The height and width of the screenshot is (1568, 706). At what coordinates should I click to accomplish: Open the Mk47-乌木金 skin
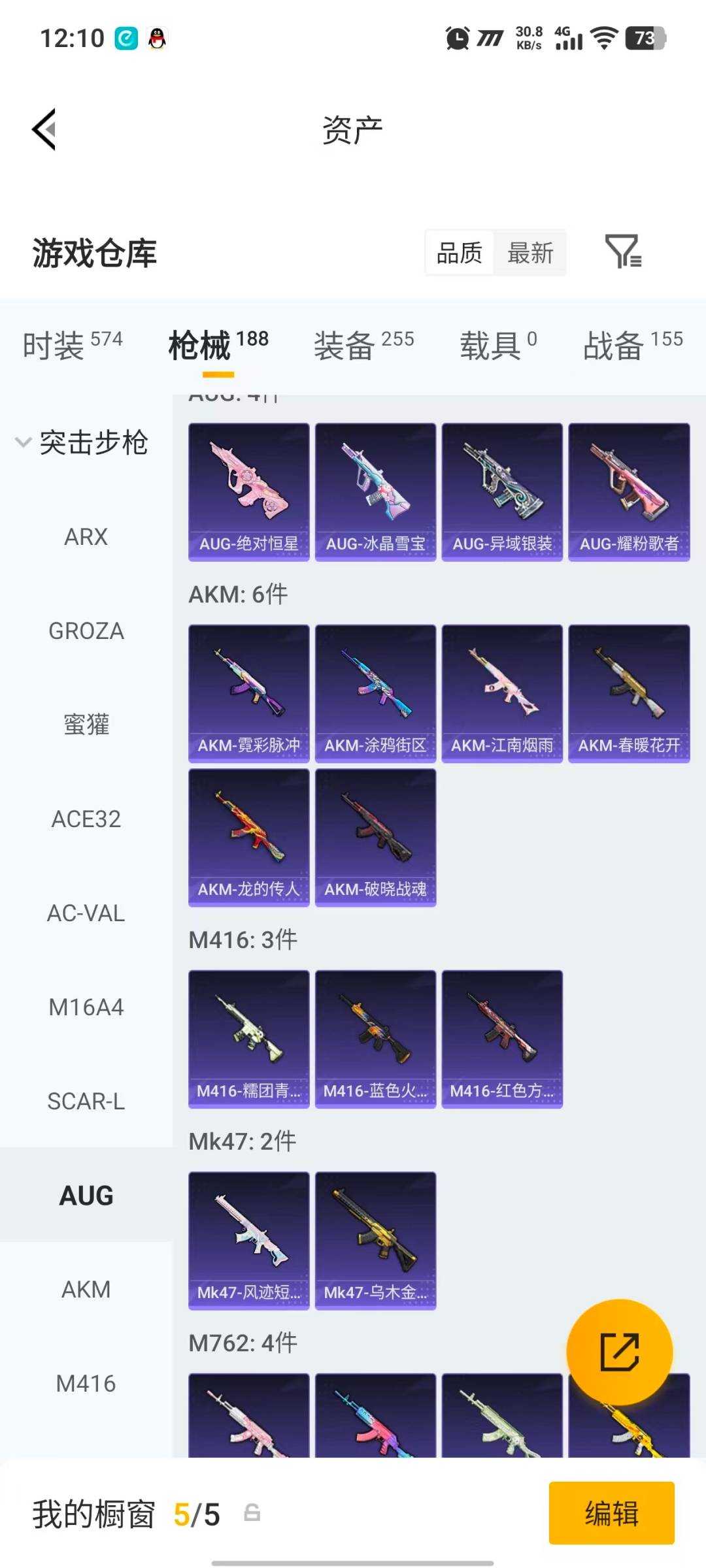375,1240
